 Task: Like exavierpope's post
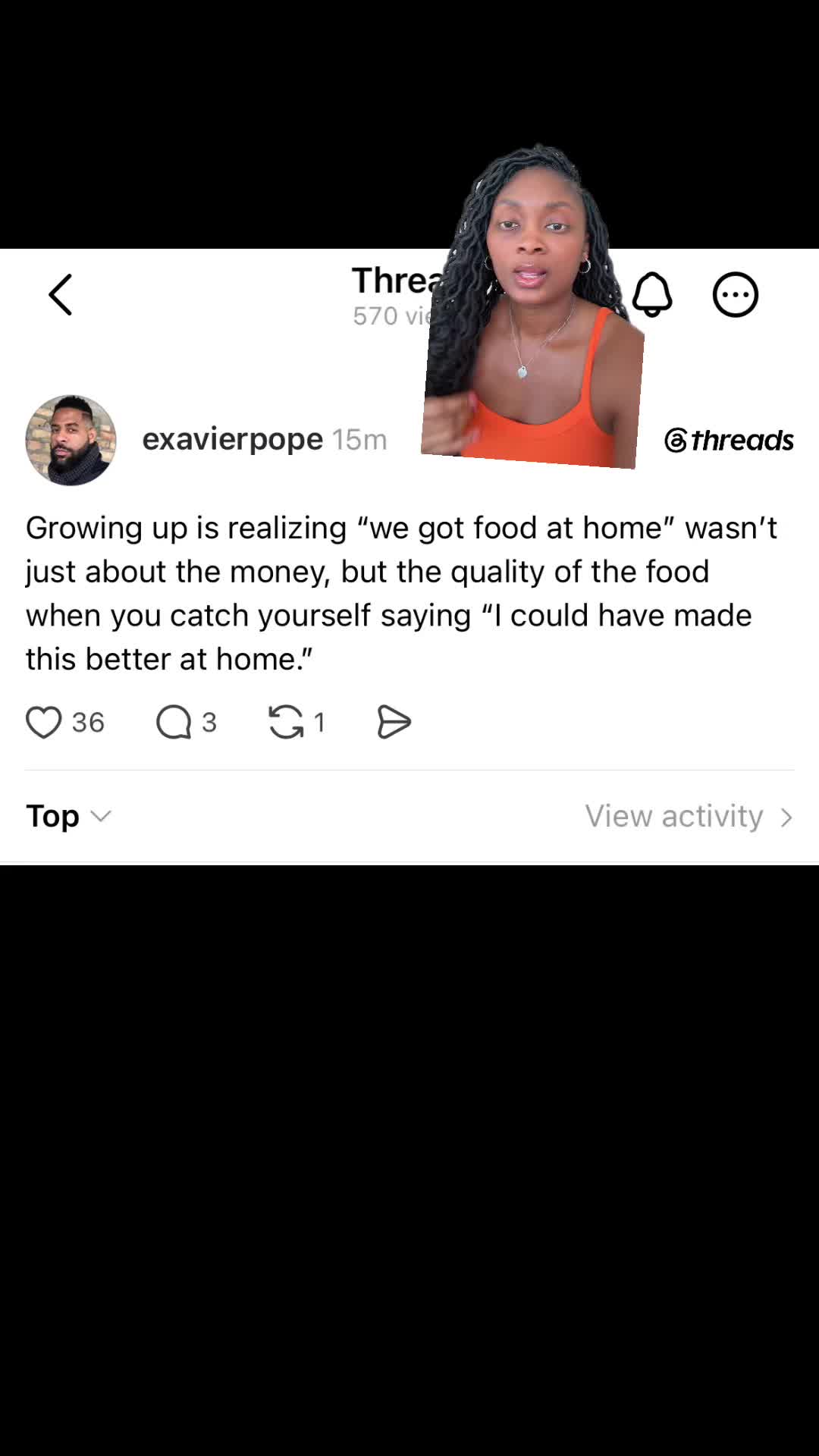click(x=44, y=722)
